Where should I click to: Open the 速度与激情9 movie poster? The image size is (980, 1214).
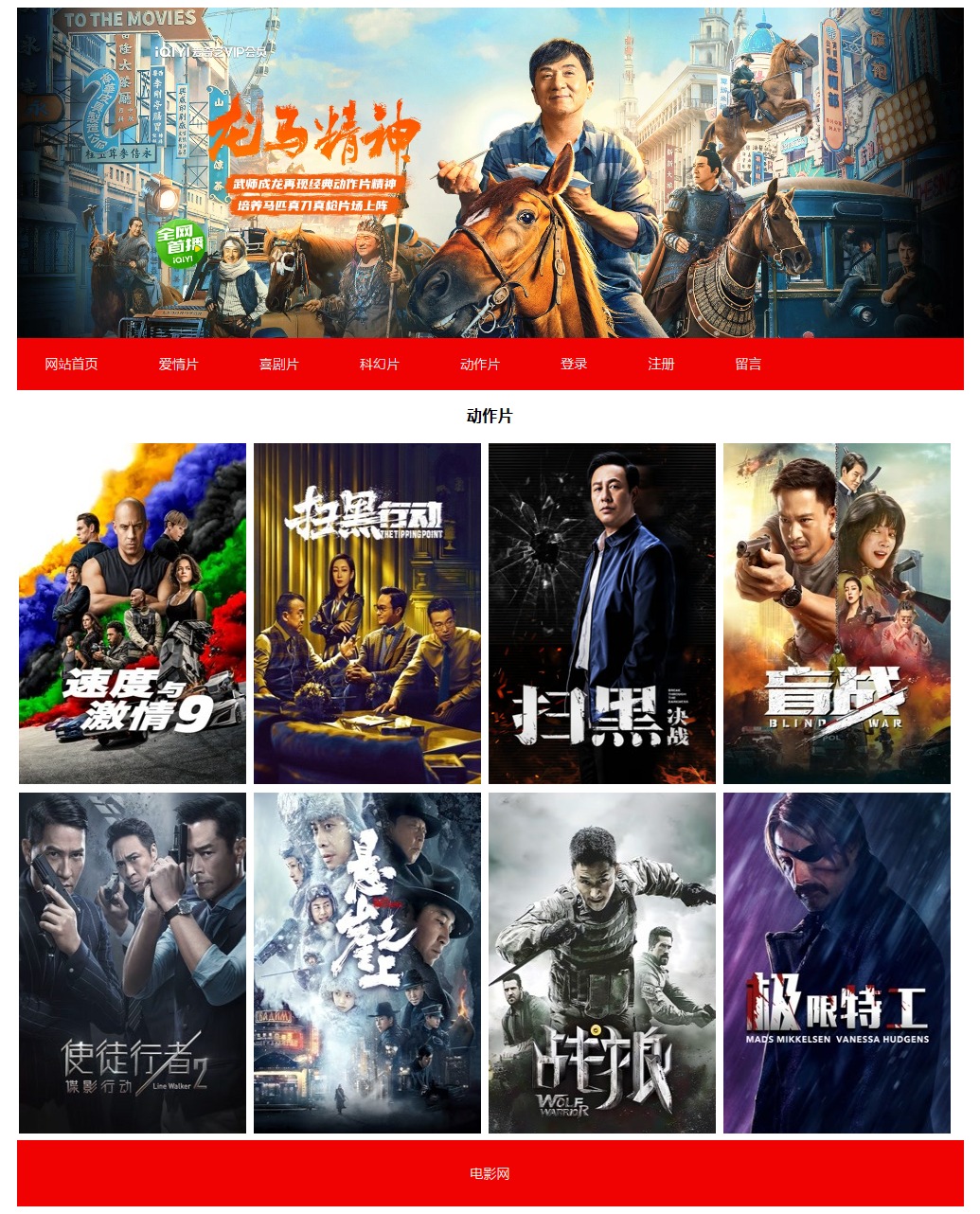(133, 614)
